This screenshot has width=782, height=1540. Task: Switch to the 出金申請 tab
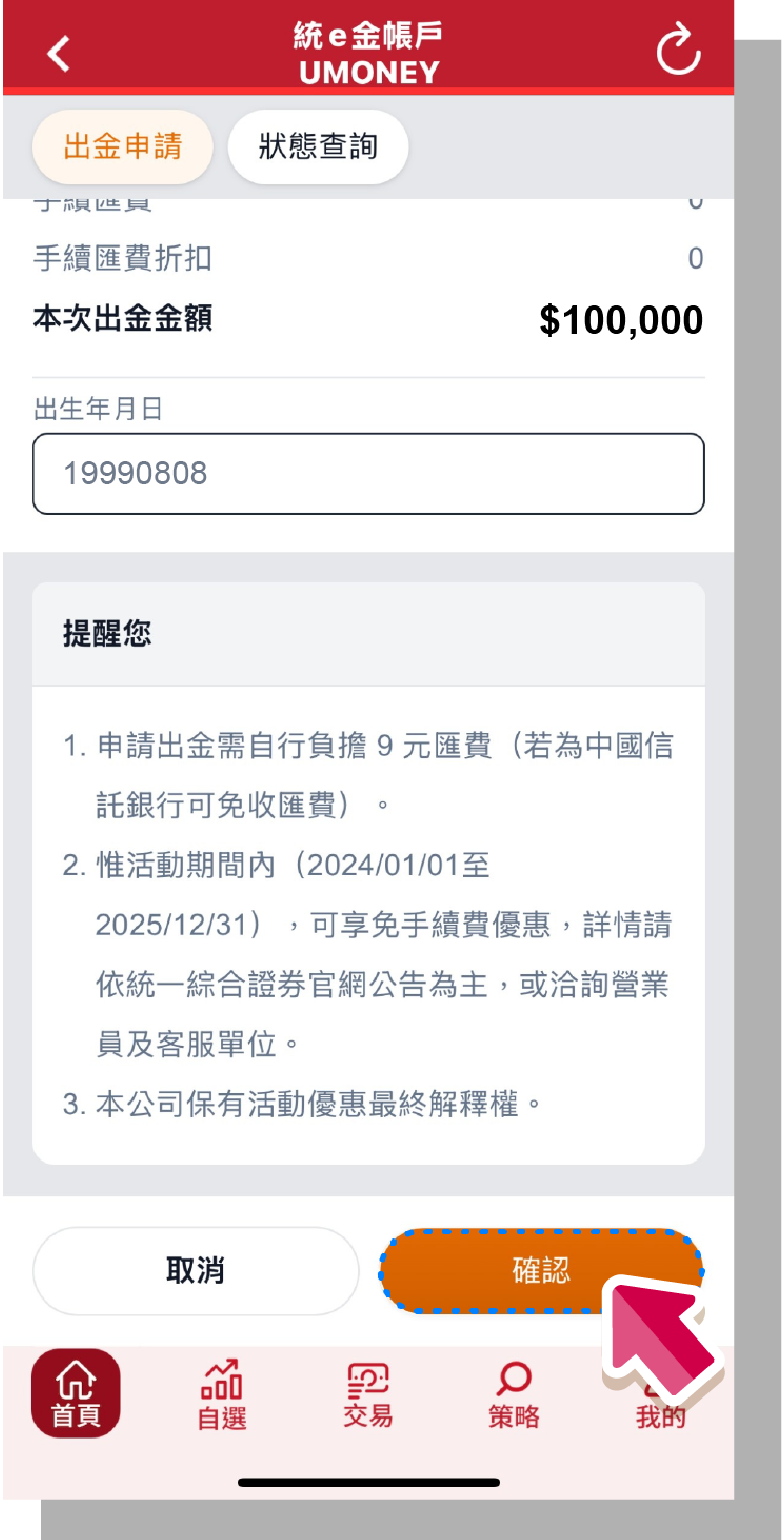click(123, 147)
